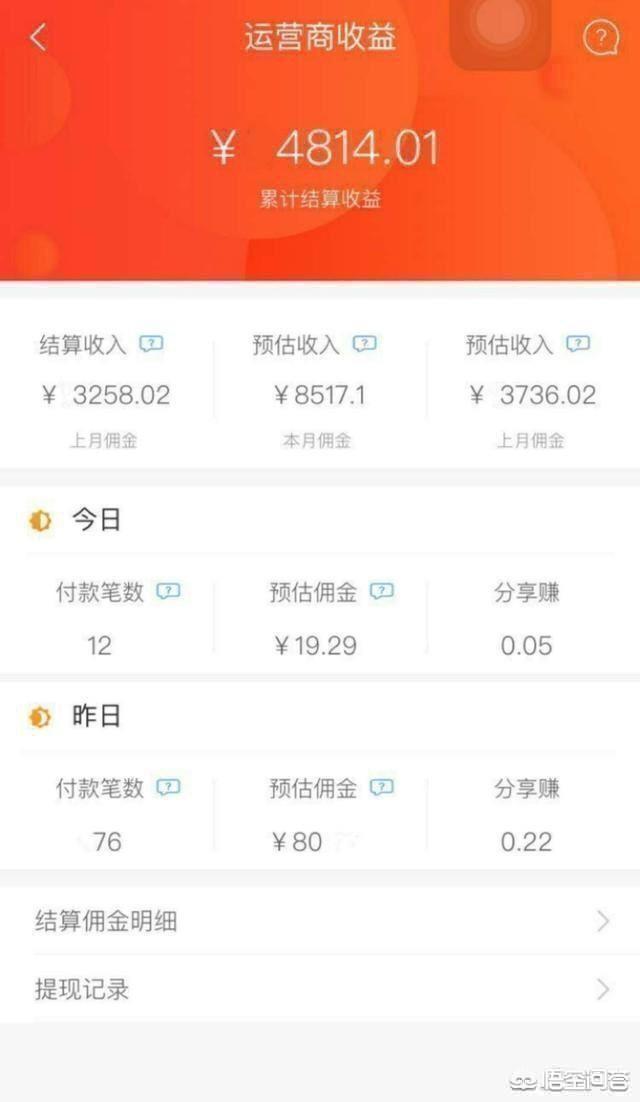Show the 预估收入 info tip for 本月佣金
This screenshot has height=1102, width=640.
click(x=365, y=344)
